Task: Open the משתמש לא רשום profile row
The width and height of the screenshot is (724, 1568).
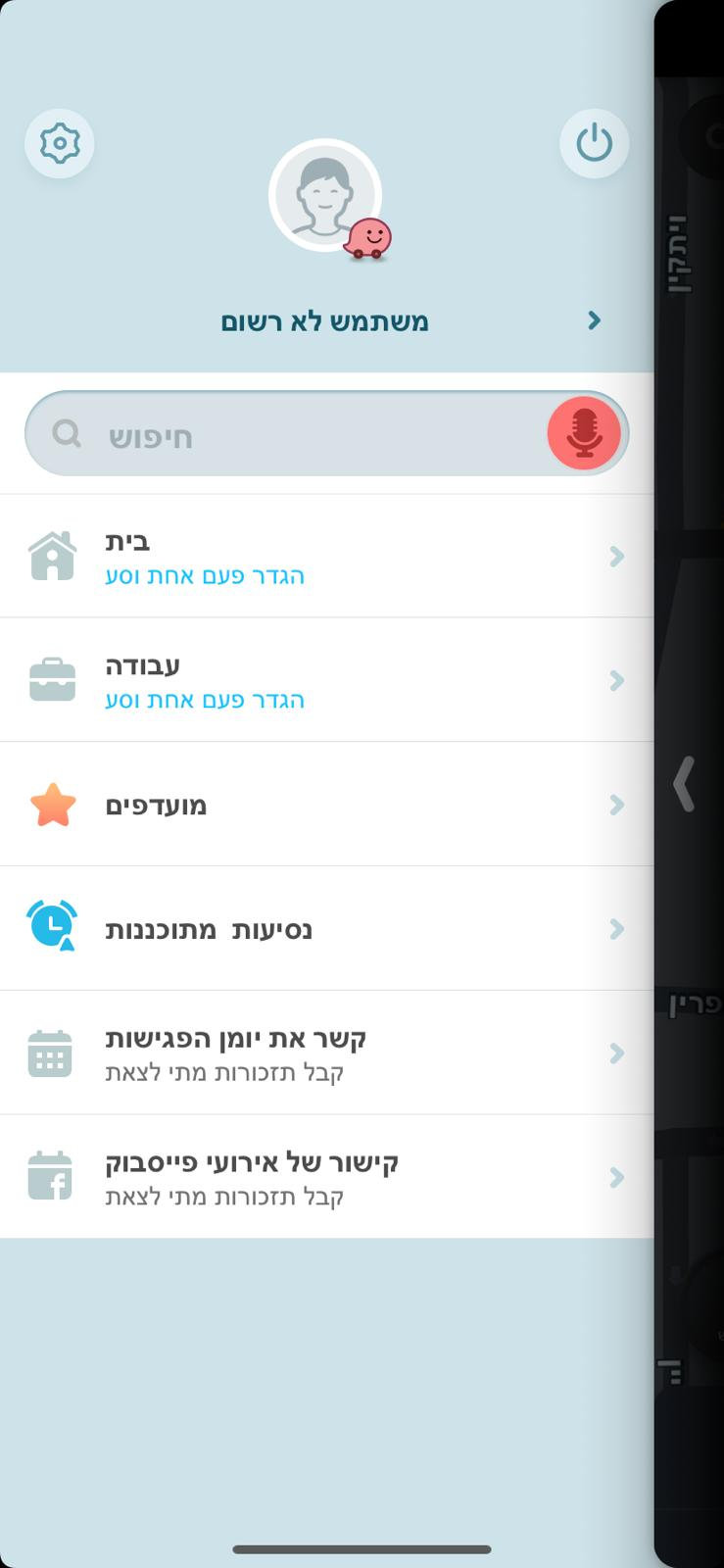Action: 326,321
